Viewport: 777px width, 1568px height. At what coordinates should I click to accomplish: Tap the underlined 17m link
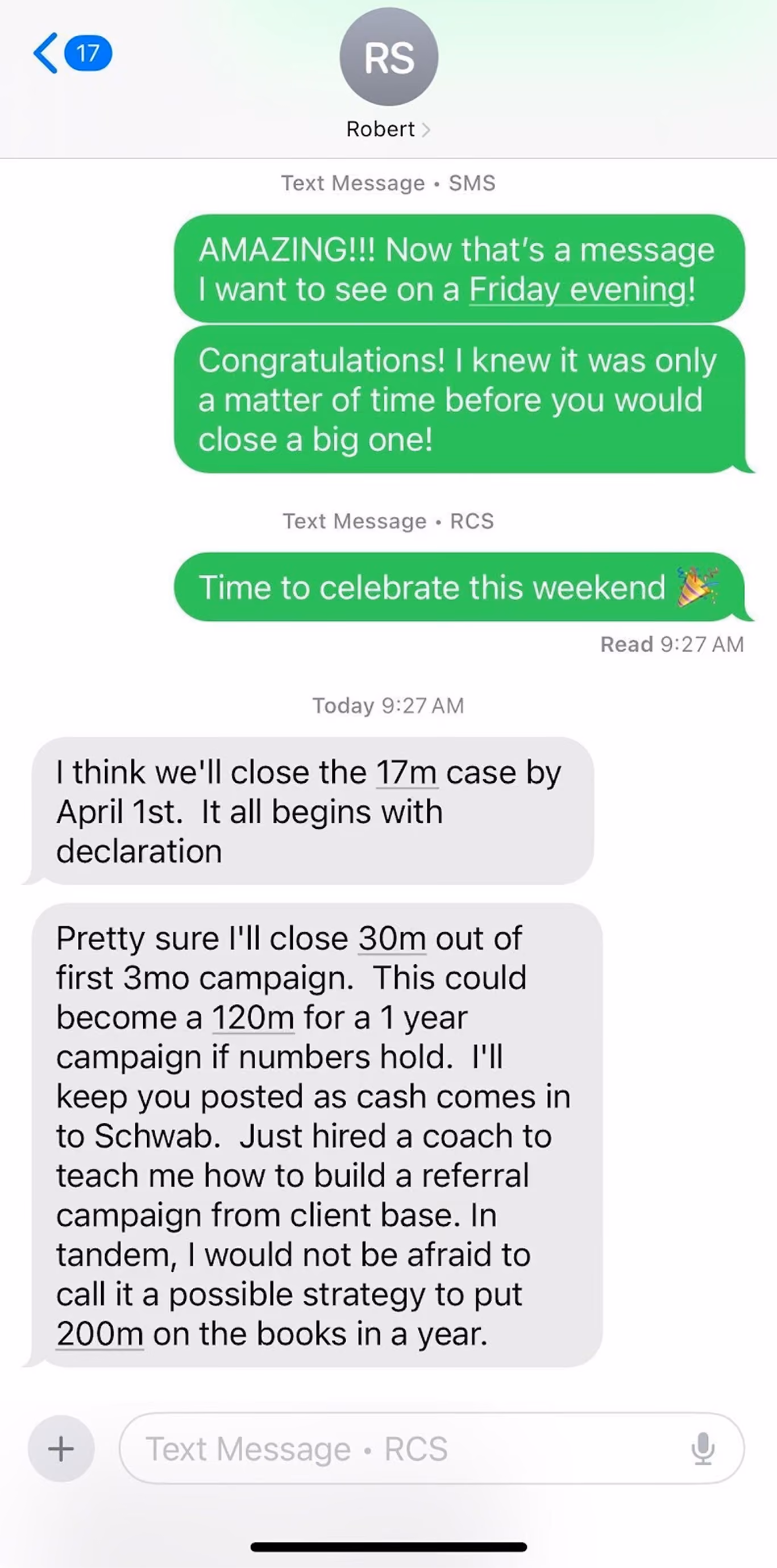[x=406, y=773]
